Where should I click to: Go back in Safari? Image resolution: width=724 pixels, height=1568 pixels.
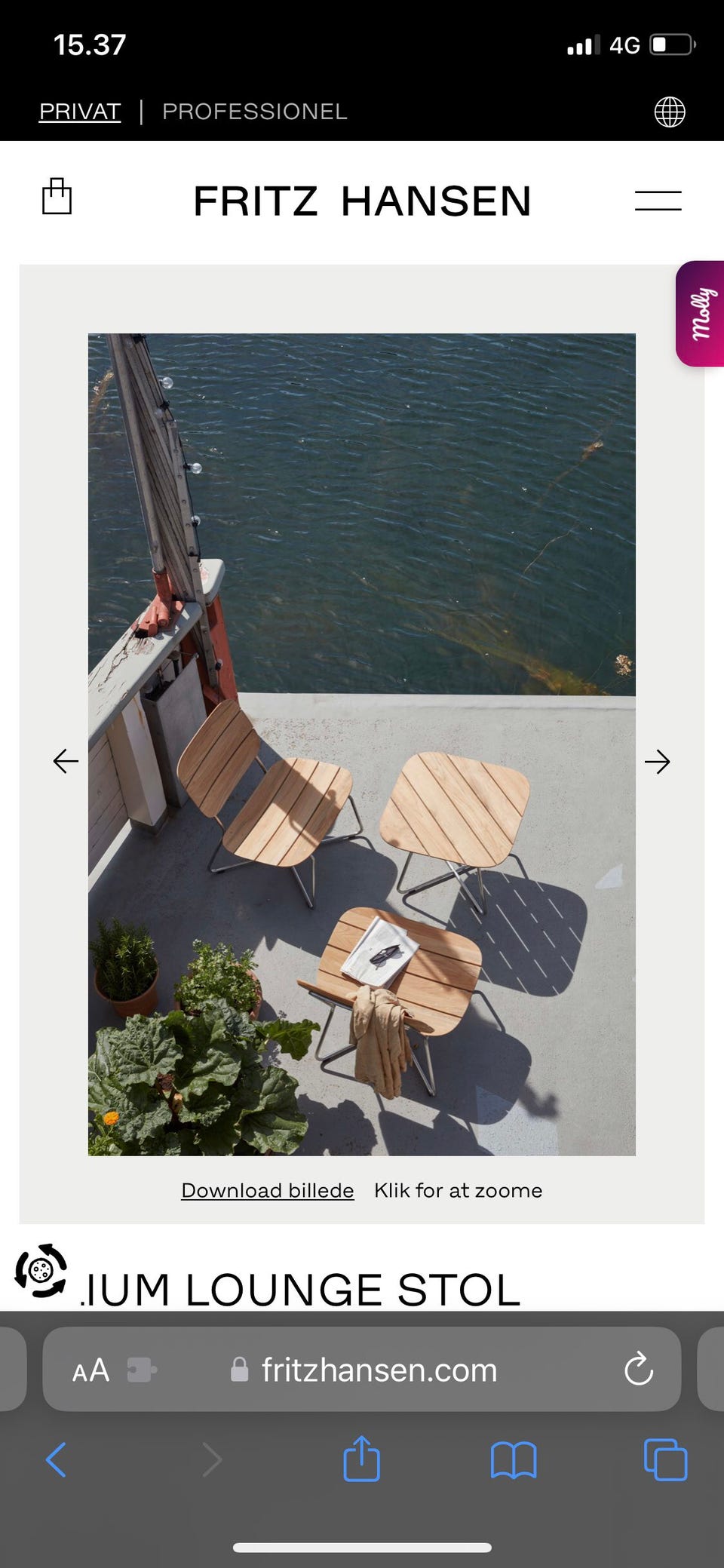(x=56, y=1459)
